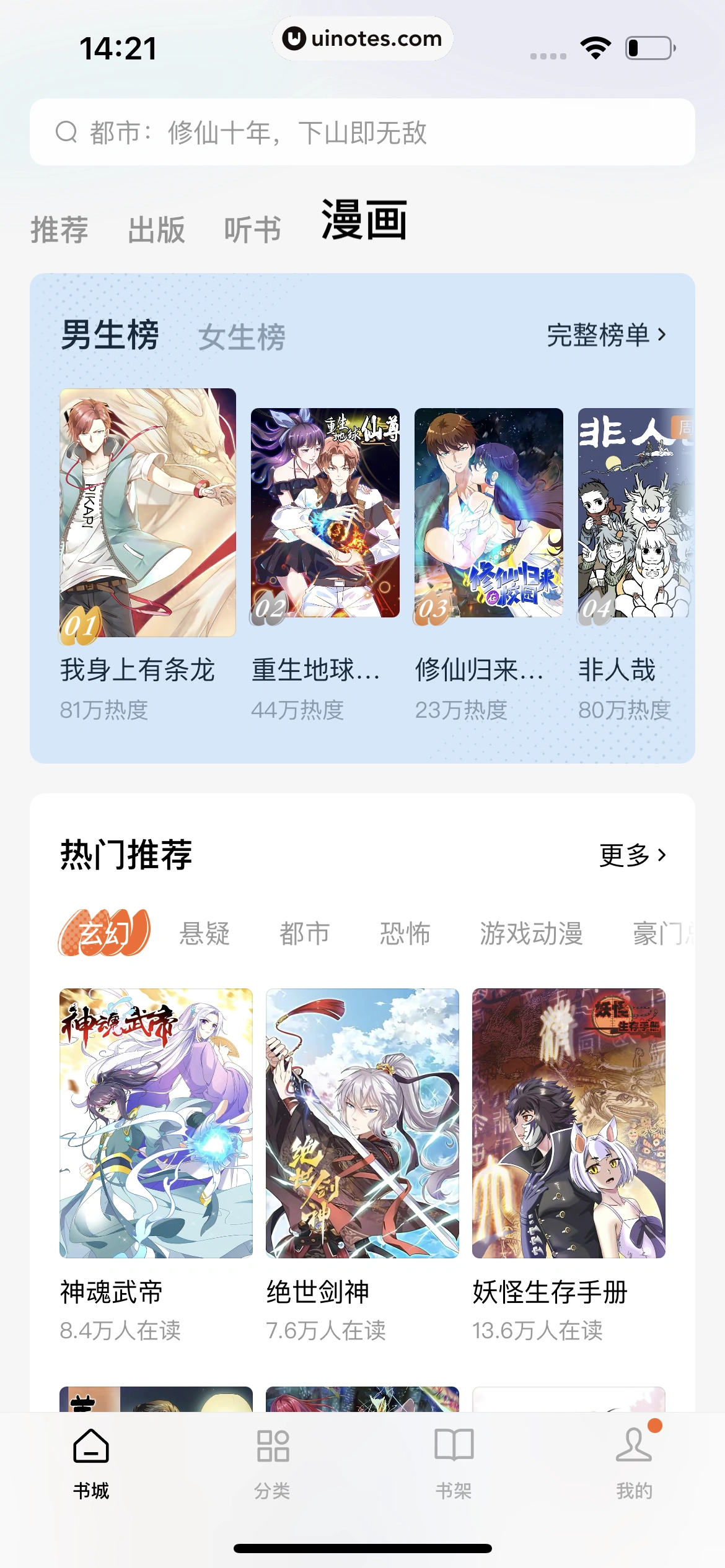The image size is (725, 1568).
Task: Select the 恐怖 genre chip
Action: tap(405, 933)
